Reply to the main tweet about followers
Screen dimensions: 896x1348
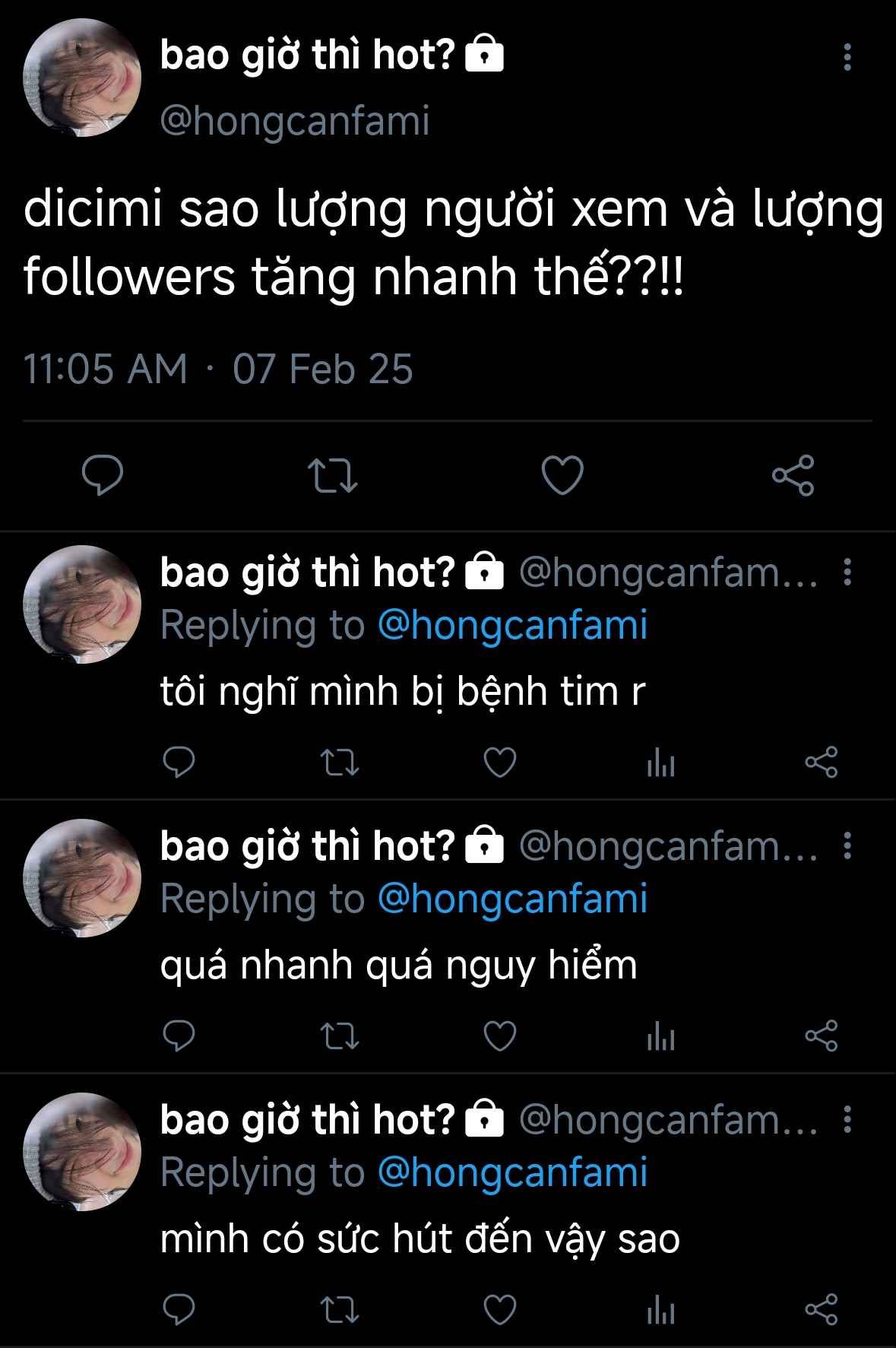(103, 476)
